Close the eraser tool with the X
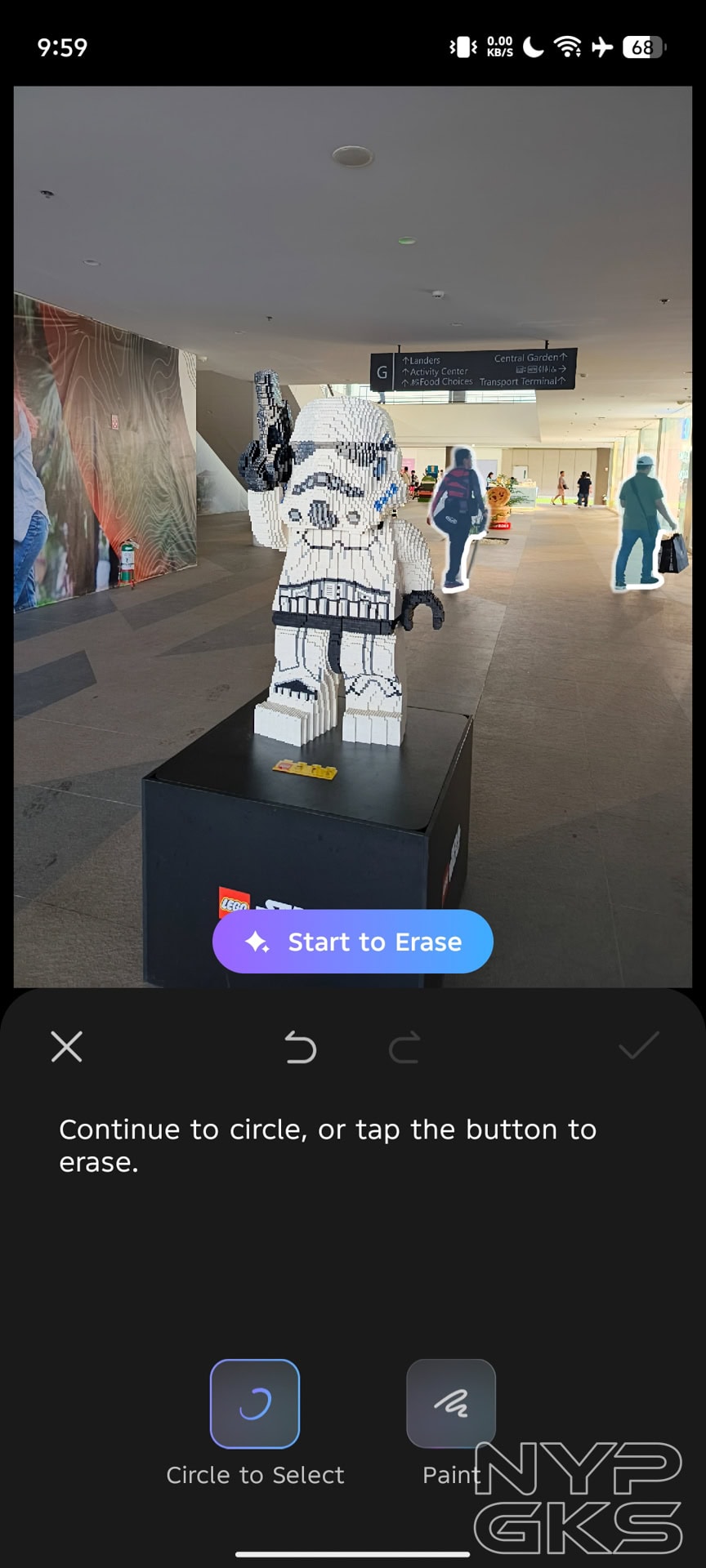706x1568 pixels. click(67, 1046)
